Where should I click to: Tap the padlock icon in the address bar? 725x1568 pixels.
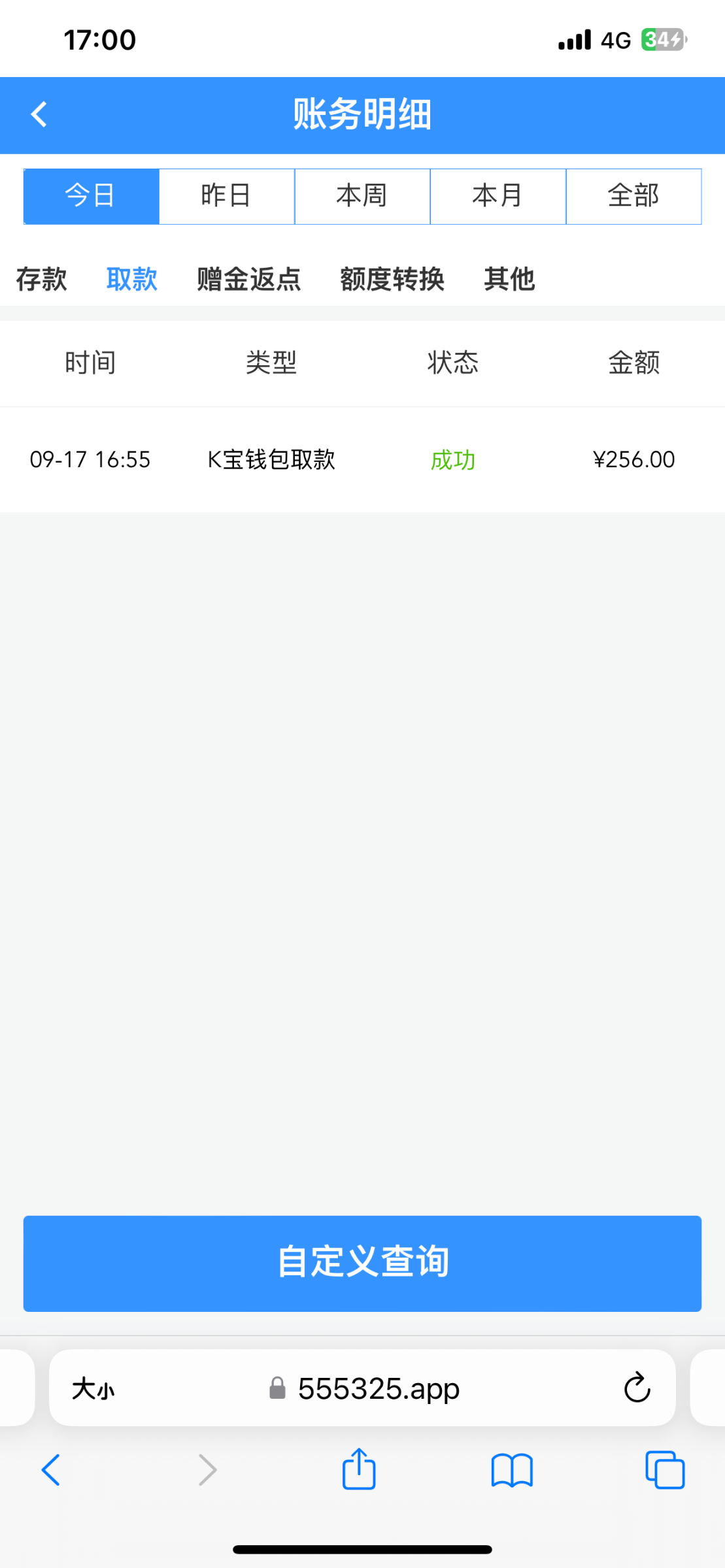pos(277,1389)
